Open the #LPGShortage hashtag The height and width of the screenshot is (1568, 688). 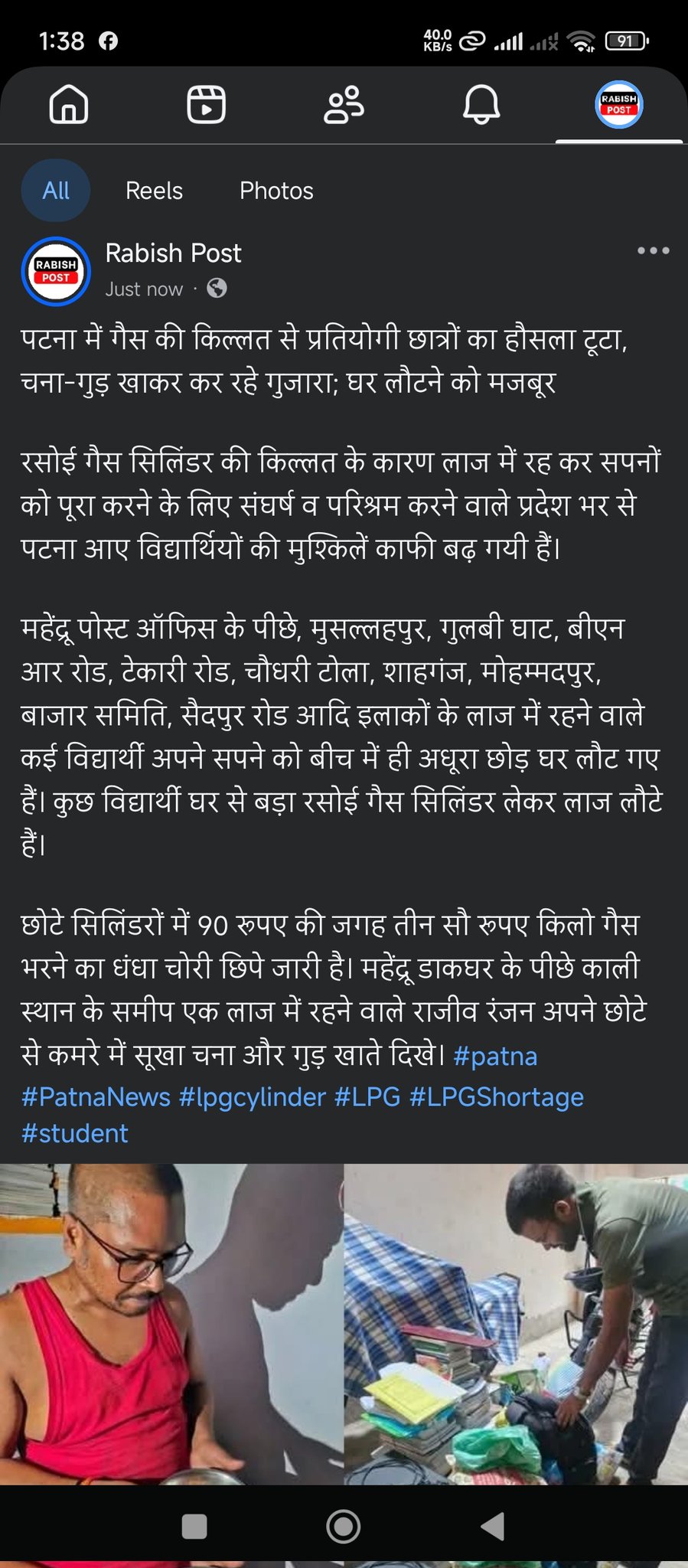tap(496, 1096)
